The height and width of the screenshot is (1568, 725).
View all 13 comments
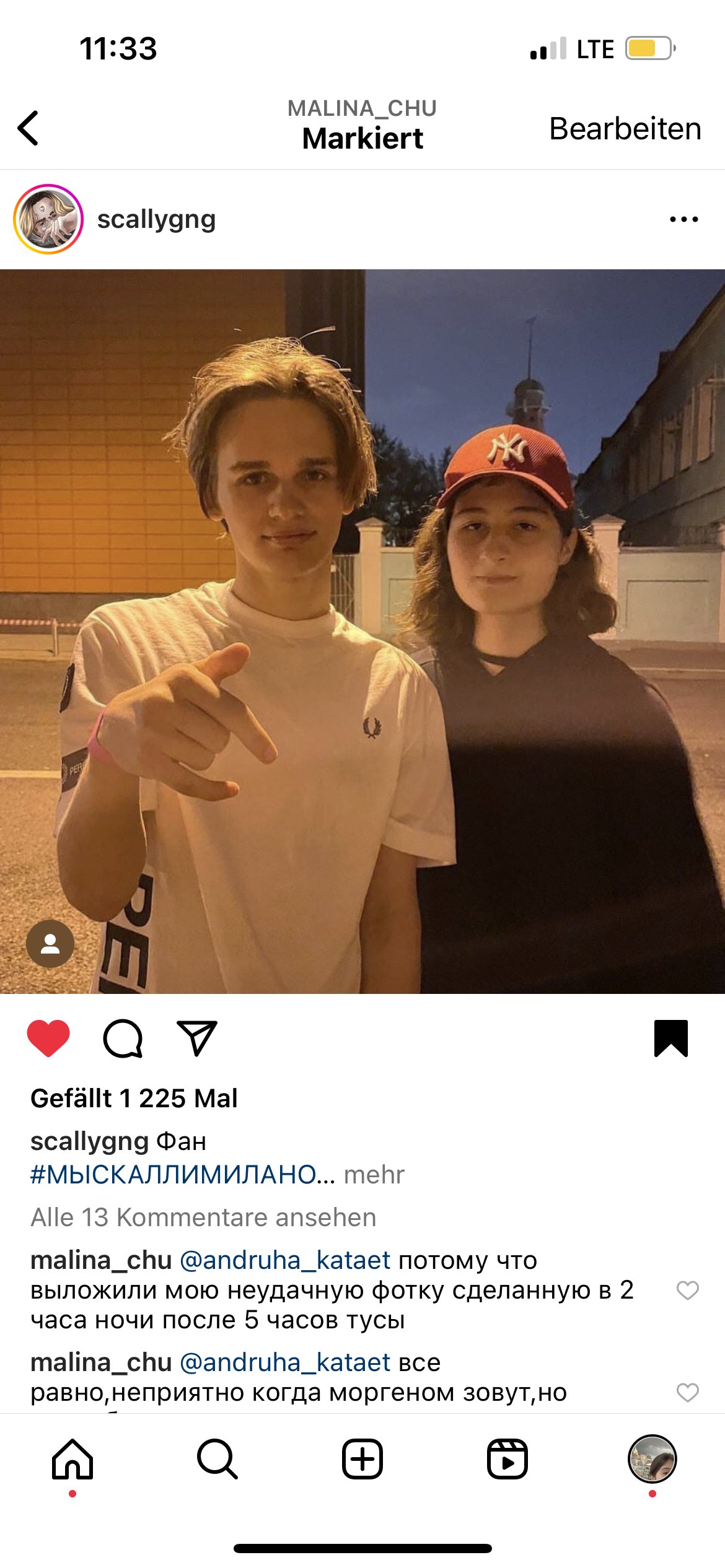tap(203, 1217)
